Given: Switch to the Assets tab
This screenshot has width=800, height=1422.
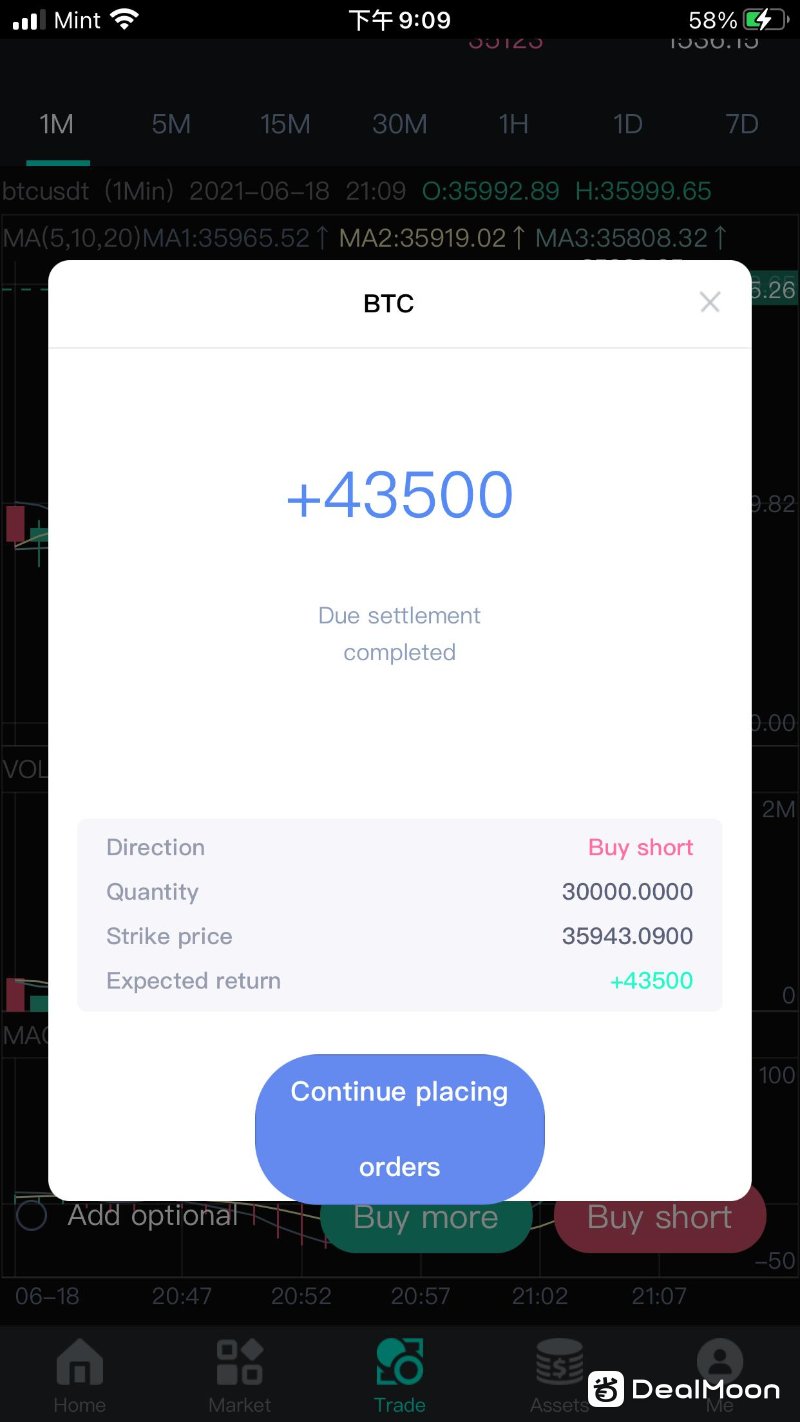Looking at the screenshot, I should click(558, 1376).
